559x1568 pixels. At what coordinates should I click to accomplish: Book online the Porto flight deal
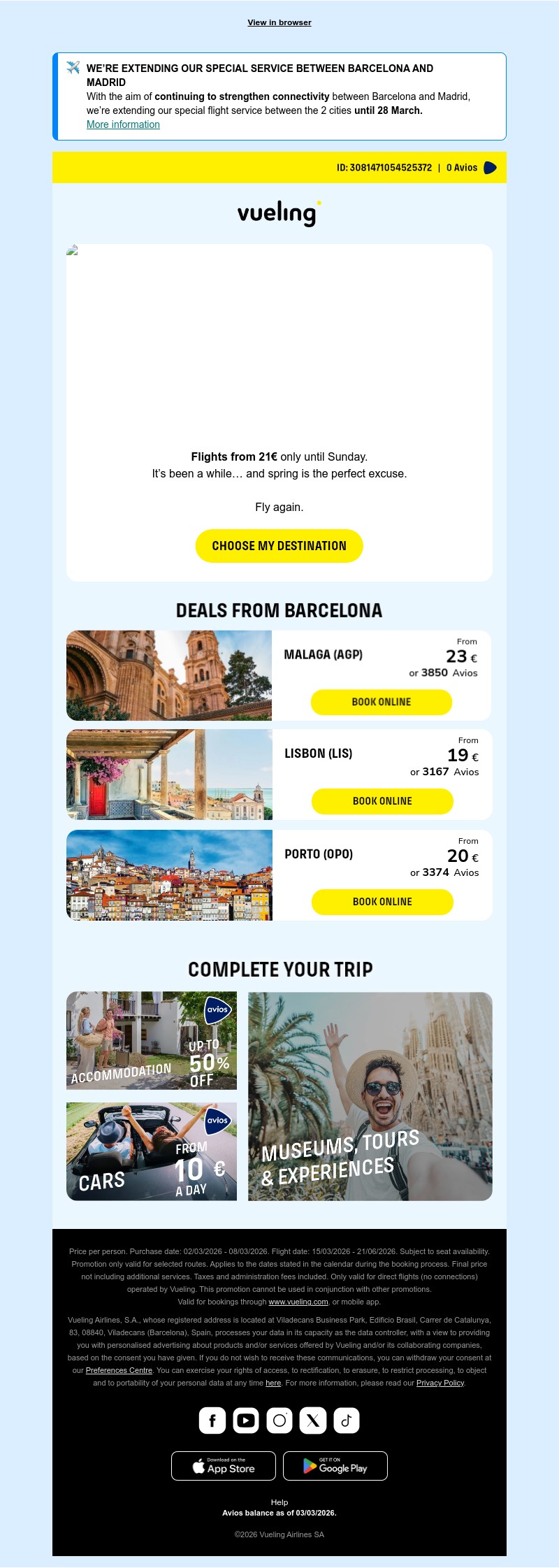(382, 902)
